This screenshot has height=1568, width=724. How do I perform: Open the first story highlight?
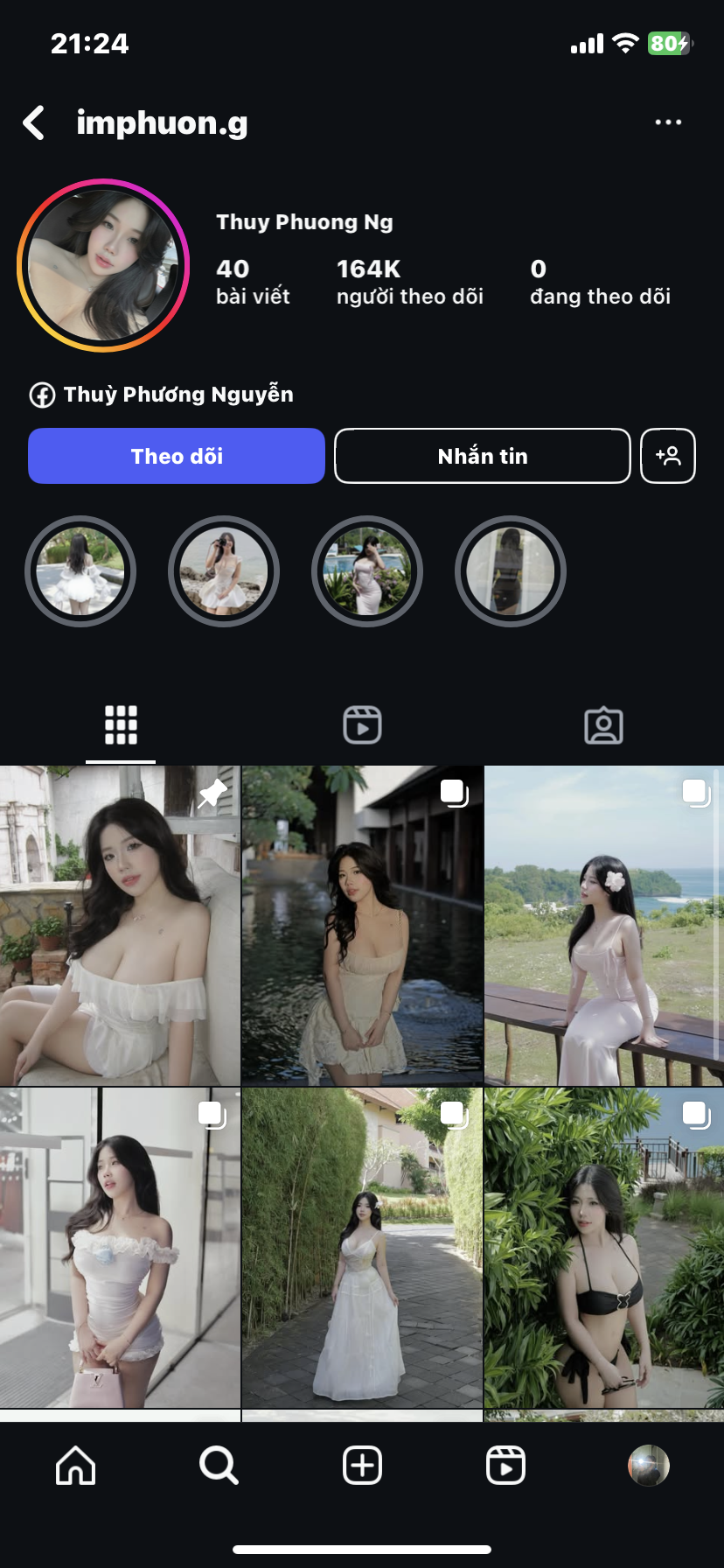[80, 571]
